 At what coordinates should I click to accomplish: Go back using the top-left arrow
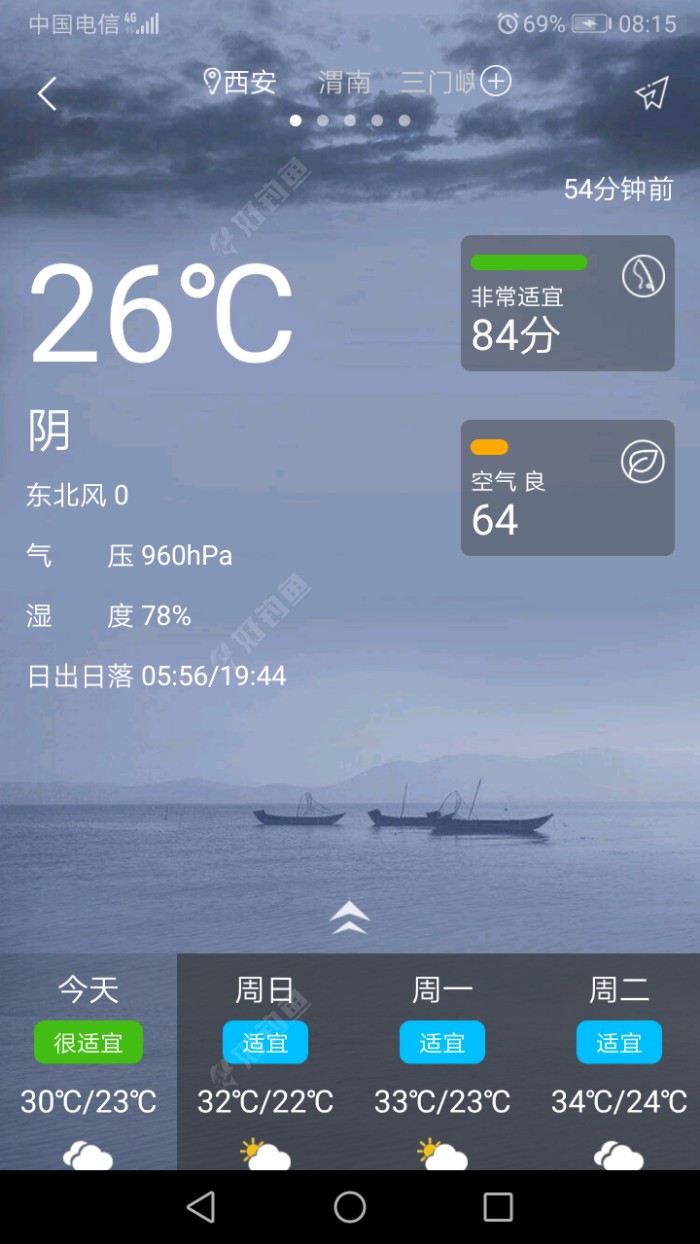coord(47,94)
